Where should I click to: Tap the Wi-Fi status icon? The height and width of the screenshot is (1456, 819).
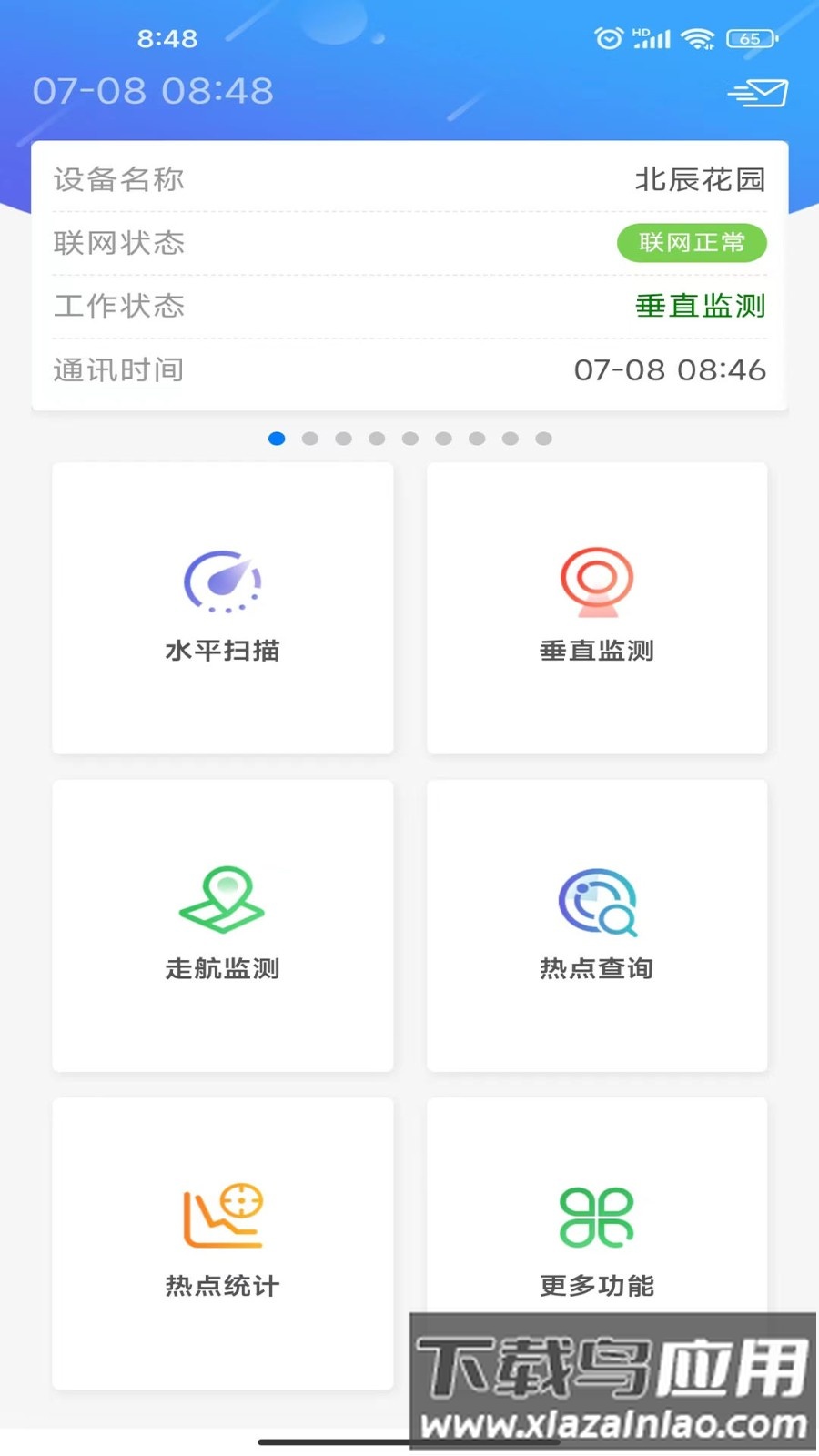[x=699, y=38]
